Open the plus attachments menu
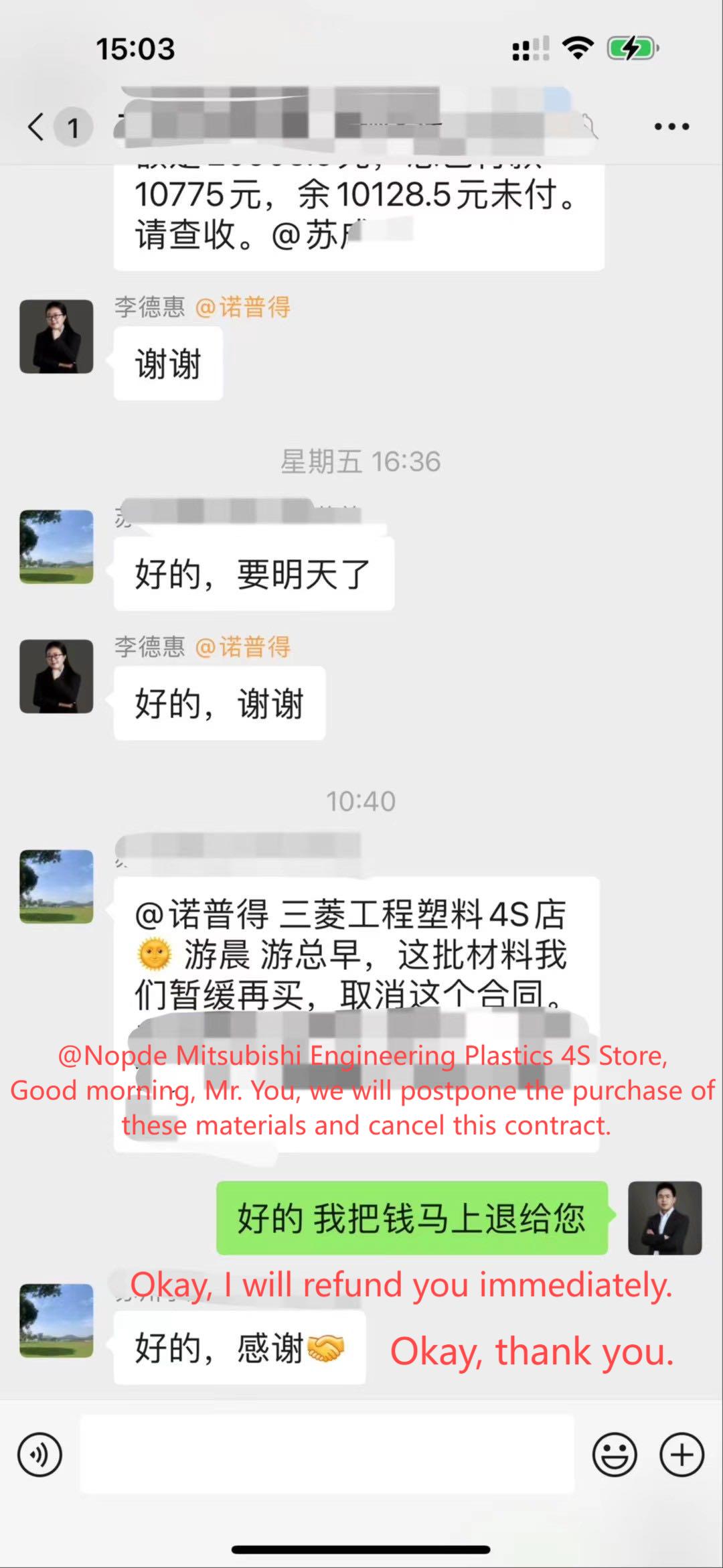The width and height of the screenshot is (723, 1568). [x=681, y=1455]
